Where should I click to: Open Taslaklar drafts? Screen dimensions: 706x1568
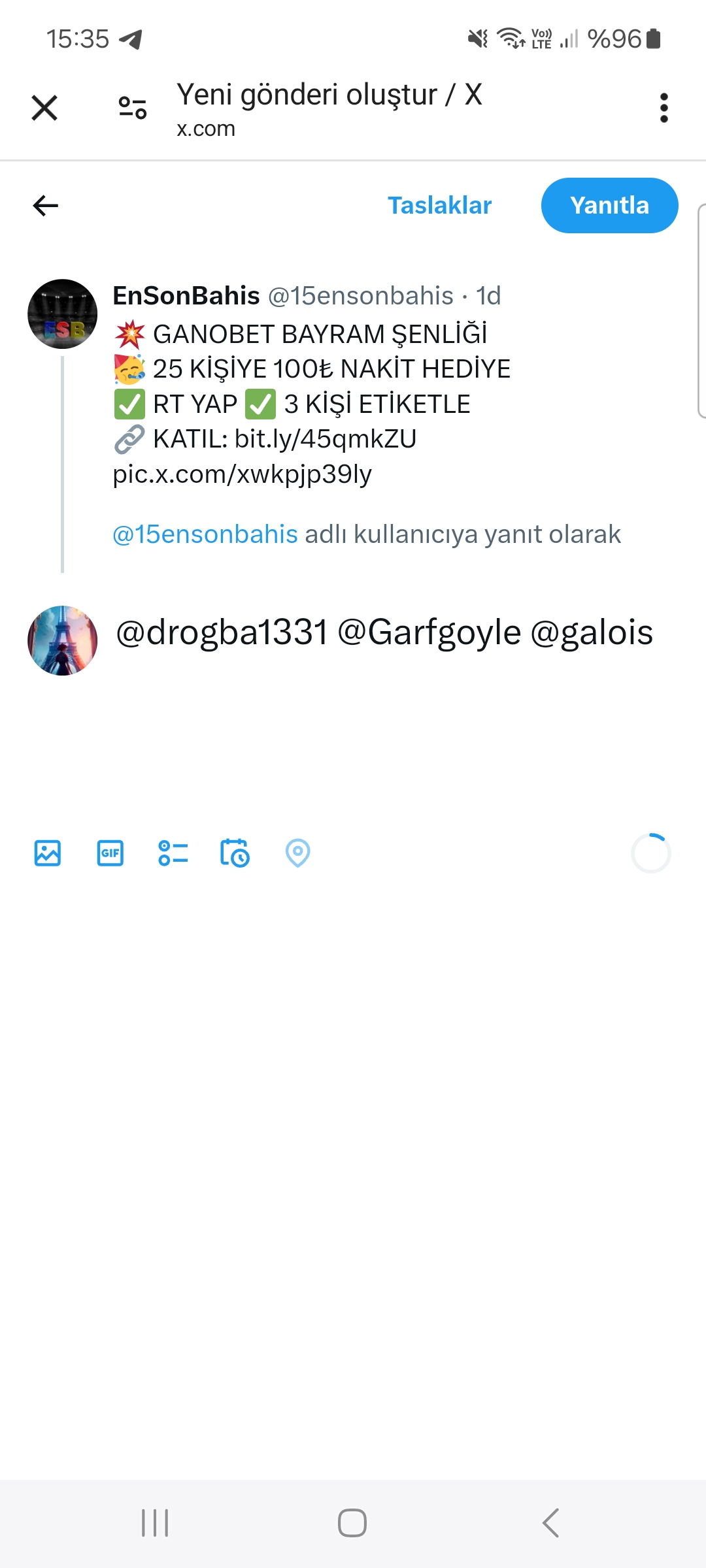pyautogui.click(x=439, y=206)
